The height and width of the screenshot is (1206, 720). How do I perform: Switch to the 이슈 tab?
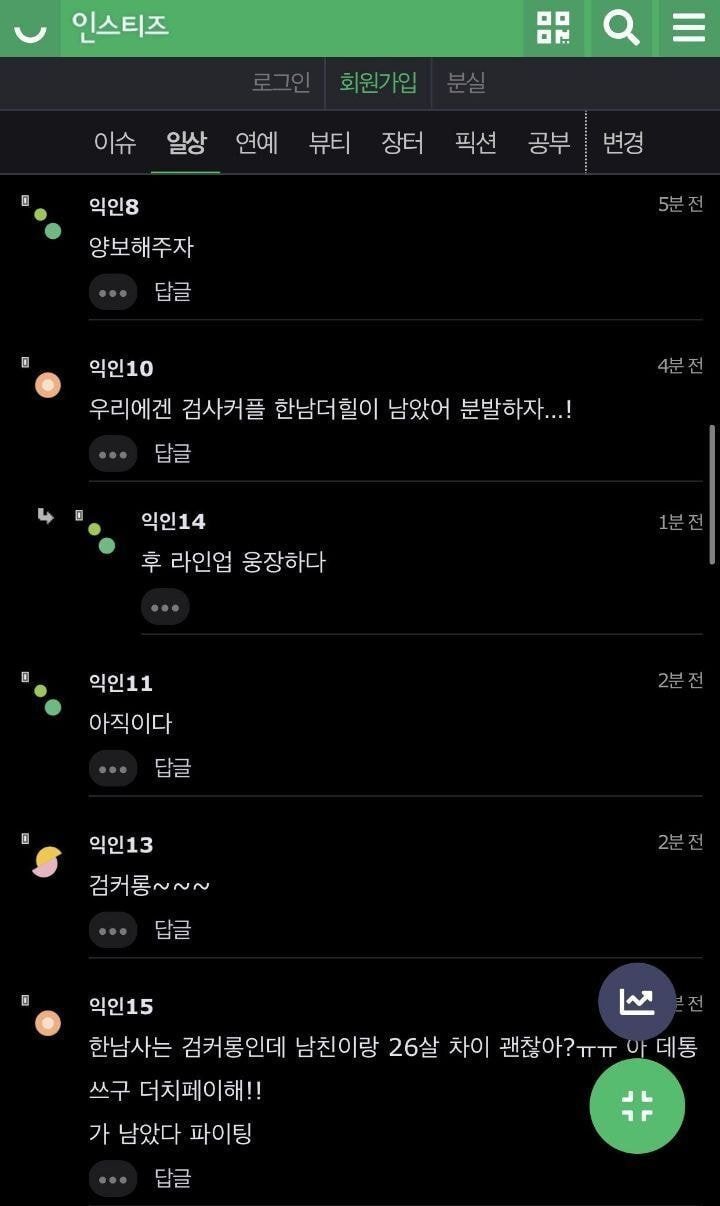pyautogui.click(x=115, y=143)
